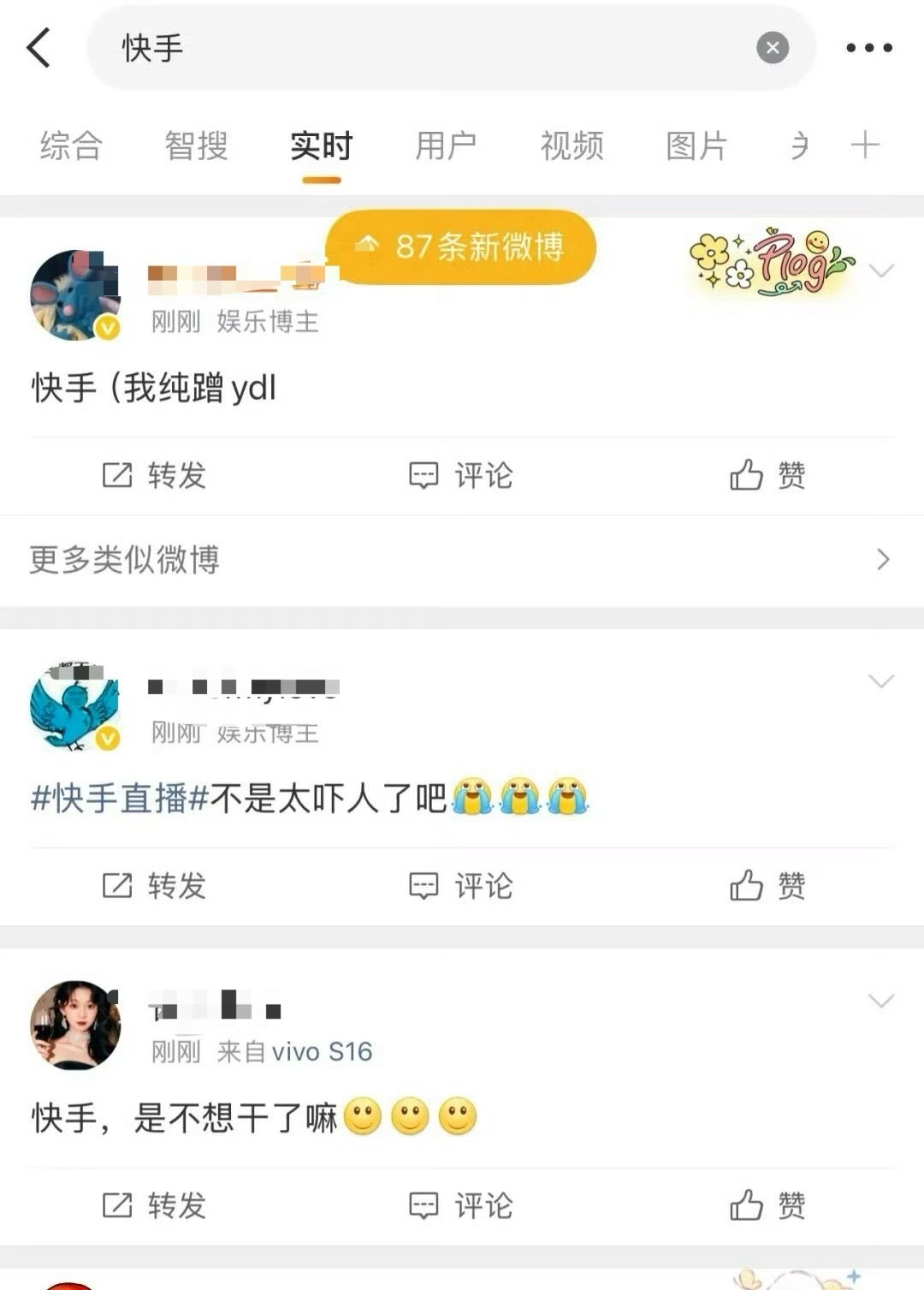Screen dimensions: 924x1290
Task: Open the three-dot options menu
Action: [870, 47]
